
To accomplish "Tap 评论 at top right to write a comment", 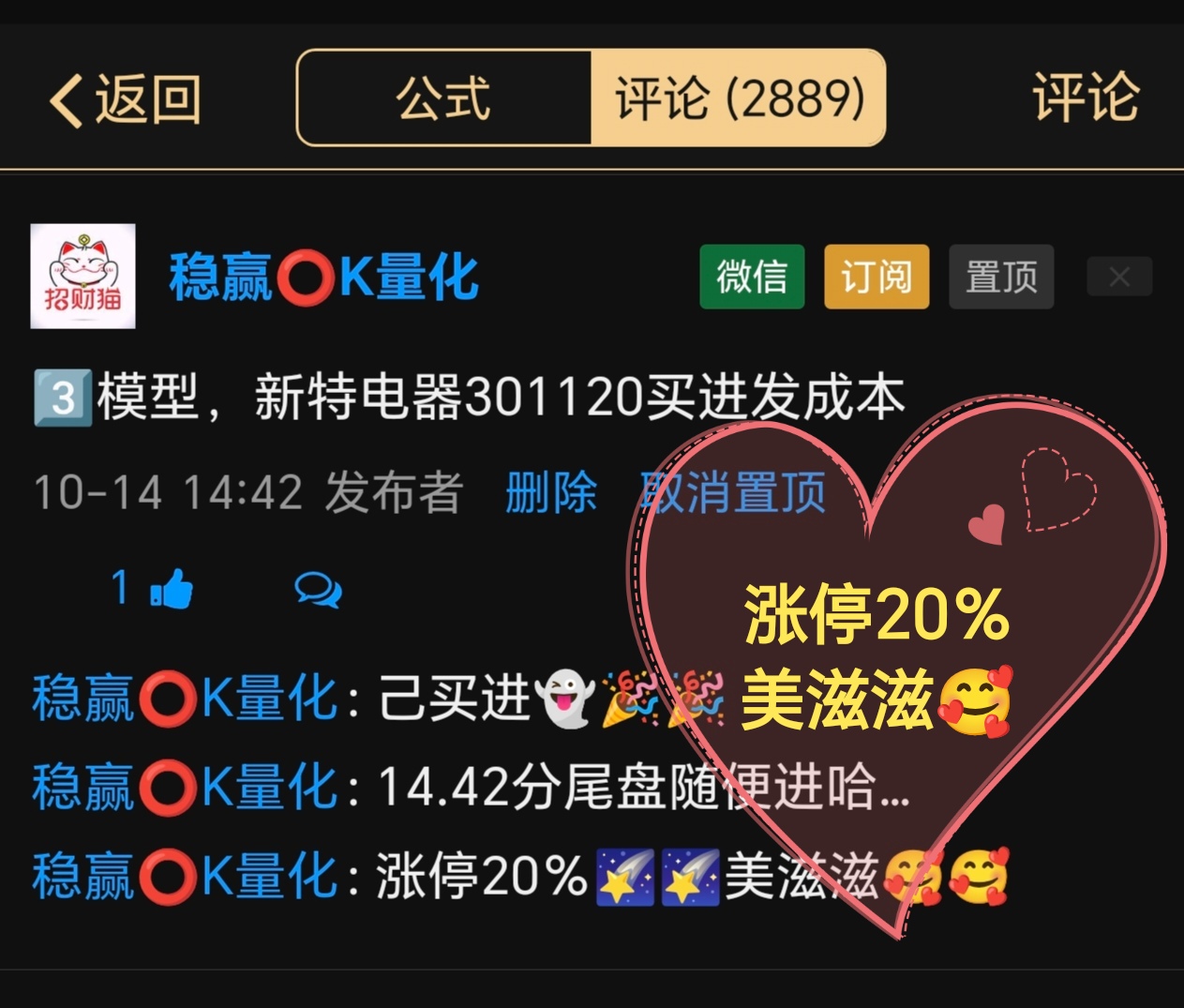I will (x=1086, y=98).
